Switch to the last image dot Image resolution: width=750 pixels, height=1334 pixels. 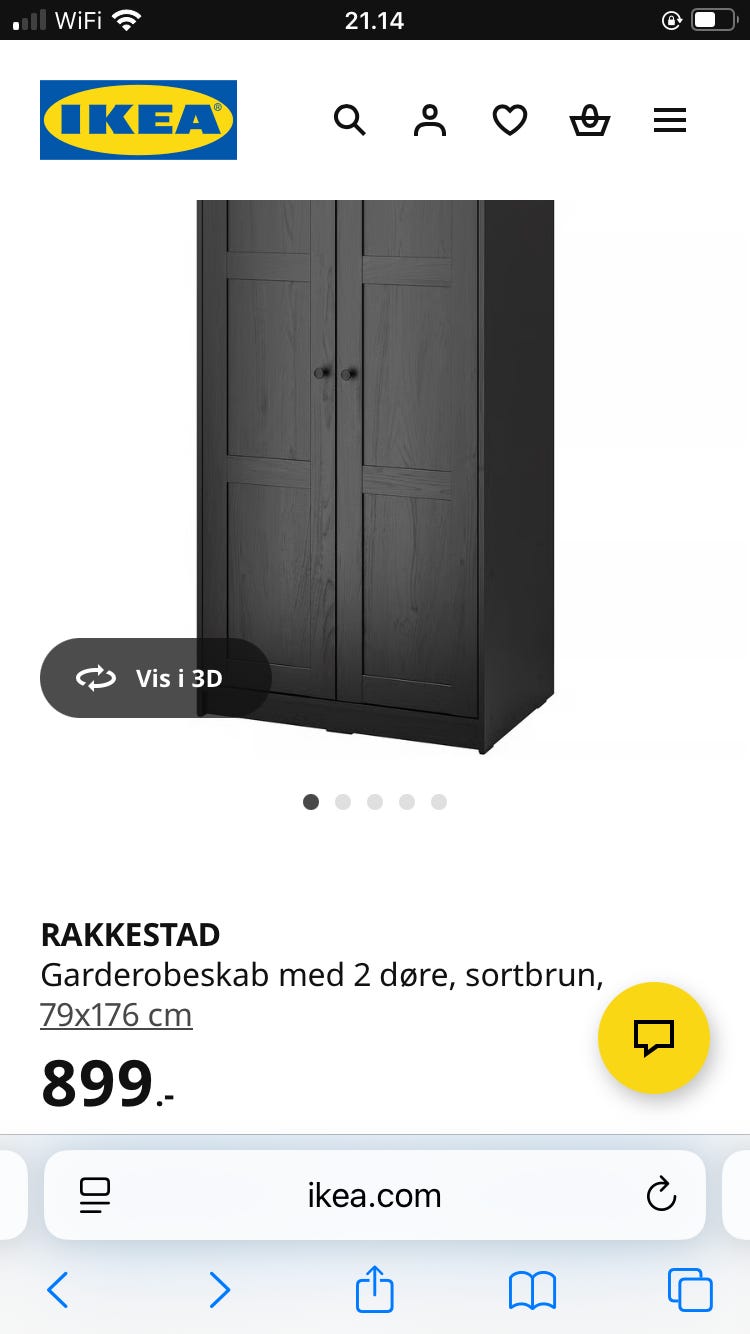(439, 801)
